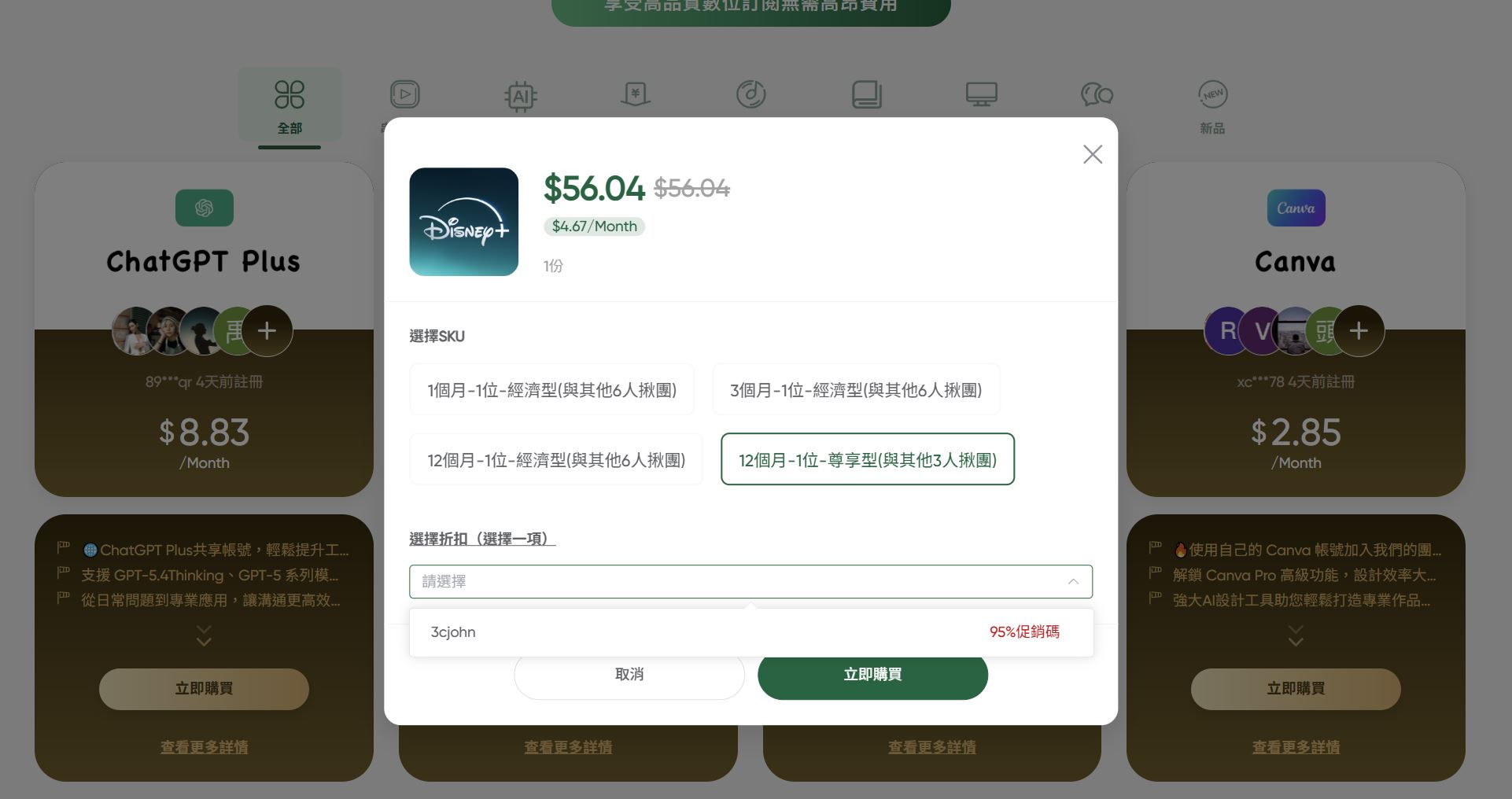Close the Disney+ purchase dialog
Viewport: 1512px width, 799px height.
click(x=1092, y=154)
